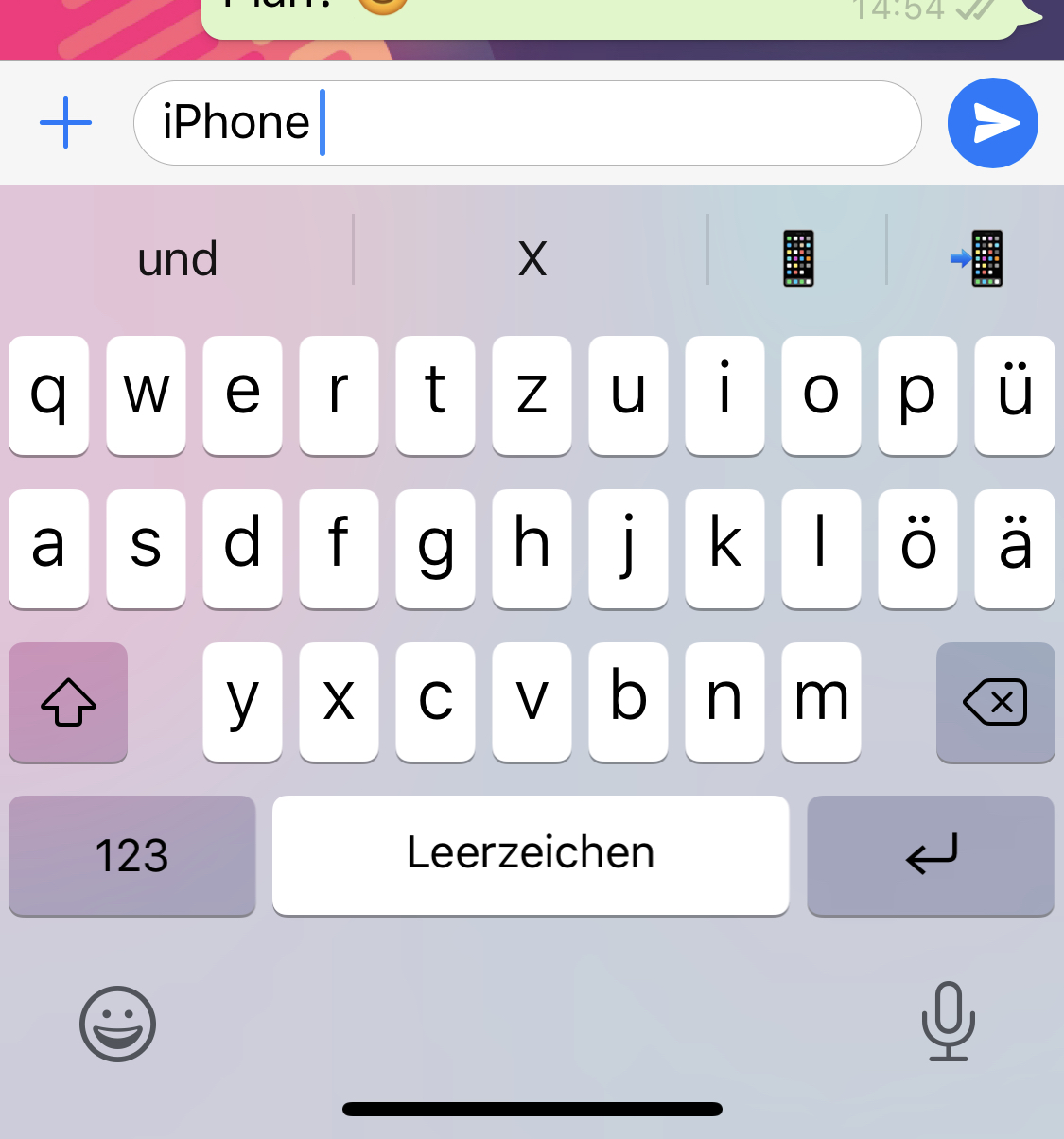The height and width of the screenshot is (1139, 1064).
Task: Open the emoji keyboard
Action: 117,1024
